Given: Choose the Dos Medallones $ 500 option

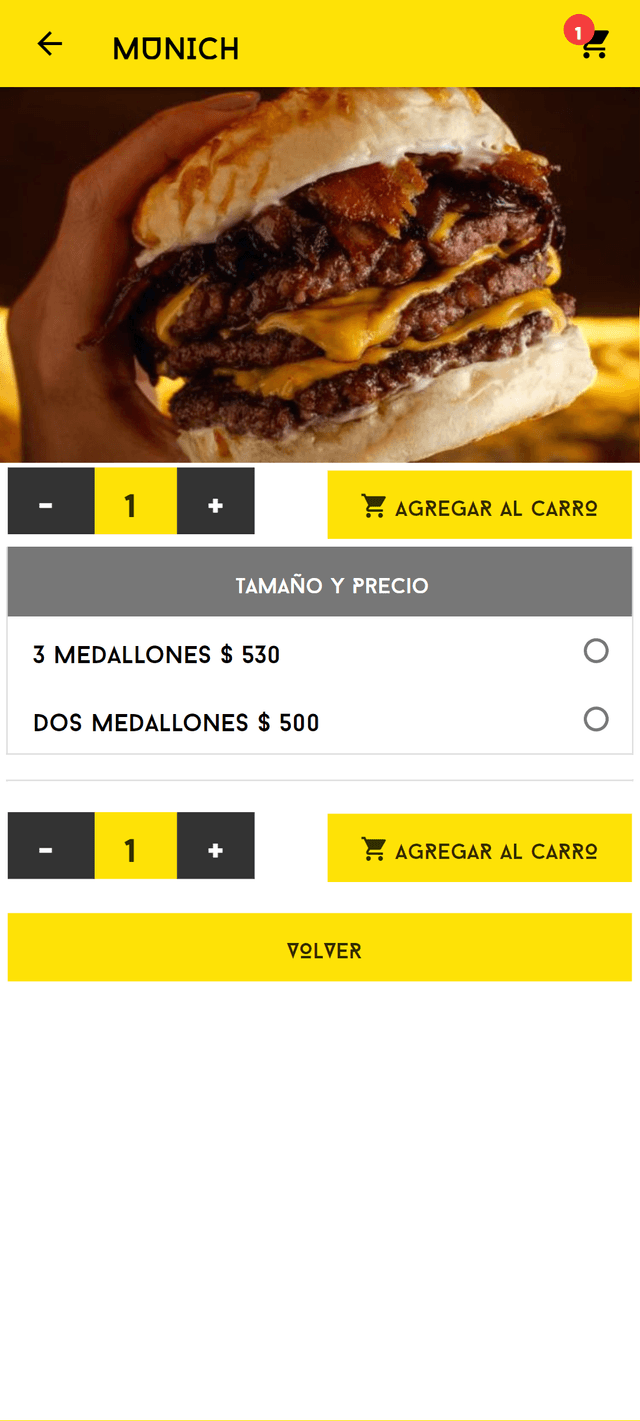Looking at the screenshot, I should [x=596, y=720].
